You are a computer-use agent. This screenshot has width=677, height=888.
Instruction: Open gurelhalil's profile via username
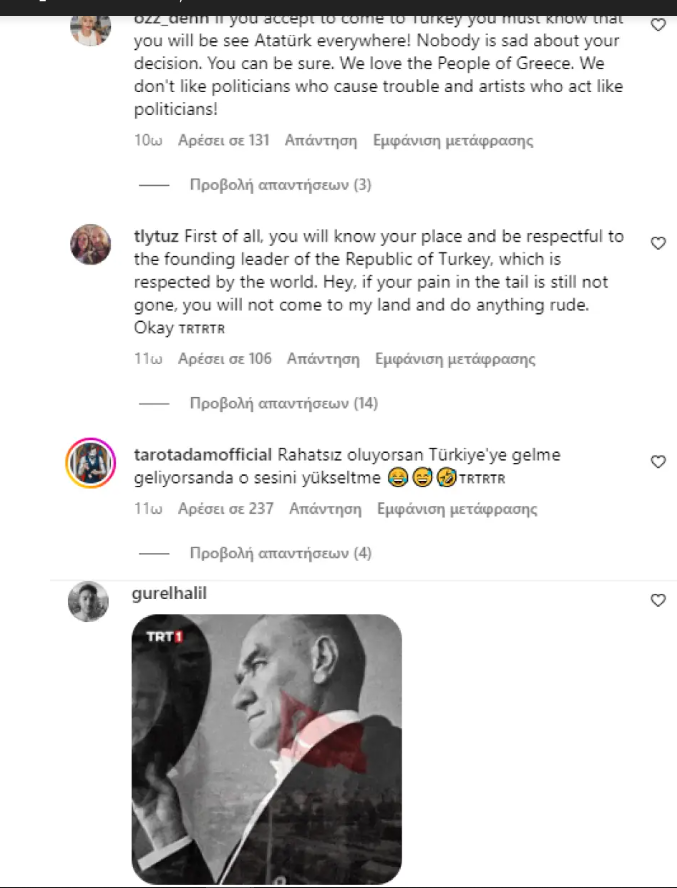point(168,593)
